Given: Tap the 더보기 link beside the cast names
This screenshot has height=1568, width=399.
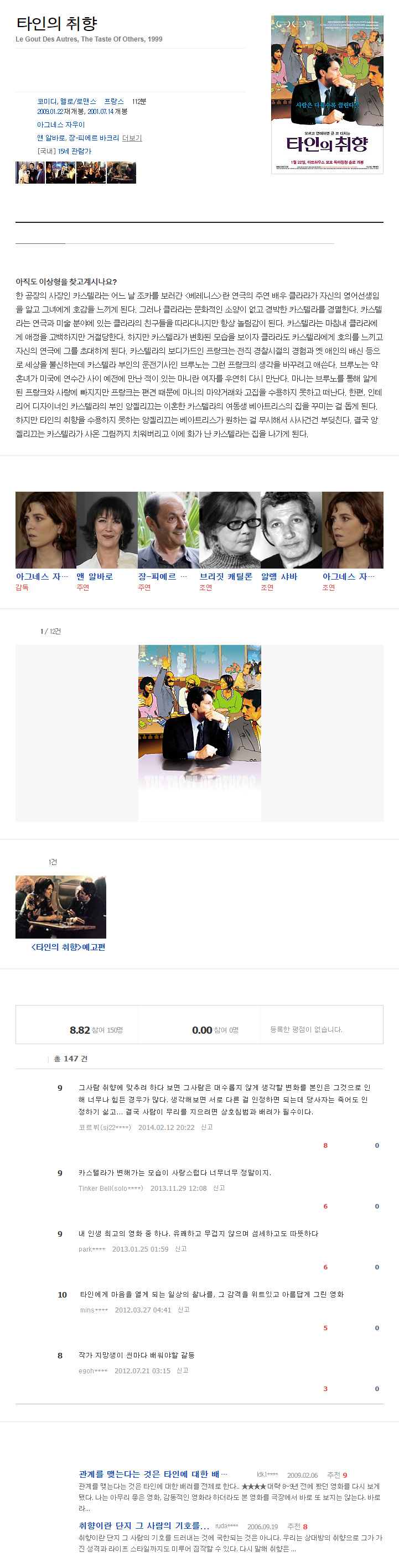Looking at the screenshot, I should tap(132, 138).
